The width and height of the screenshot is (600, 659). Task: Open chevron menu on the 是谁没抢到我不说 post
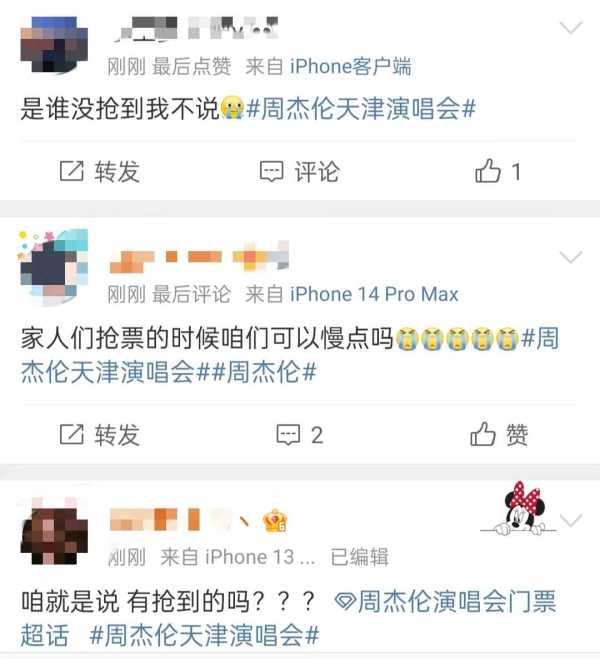tap(570, 28)
